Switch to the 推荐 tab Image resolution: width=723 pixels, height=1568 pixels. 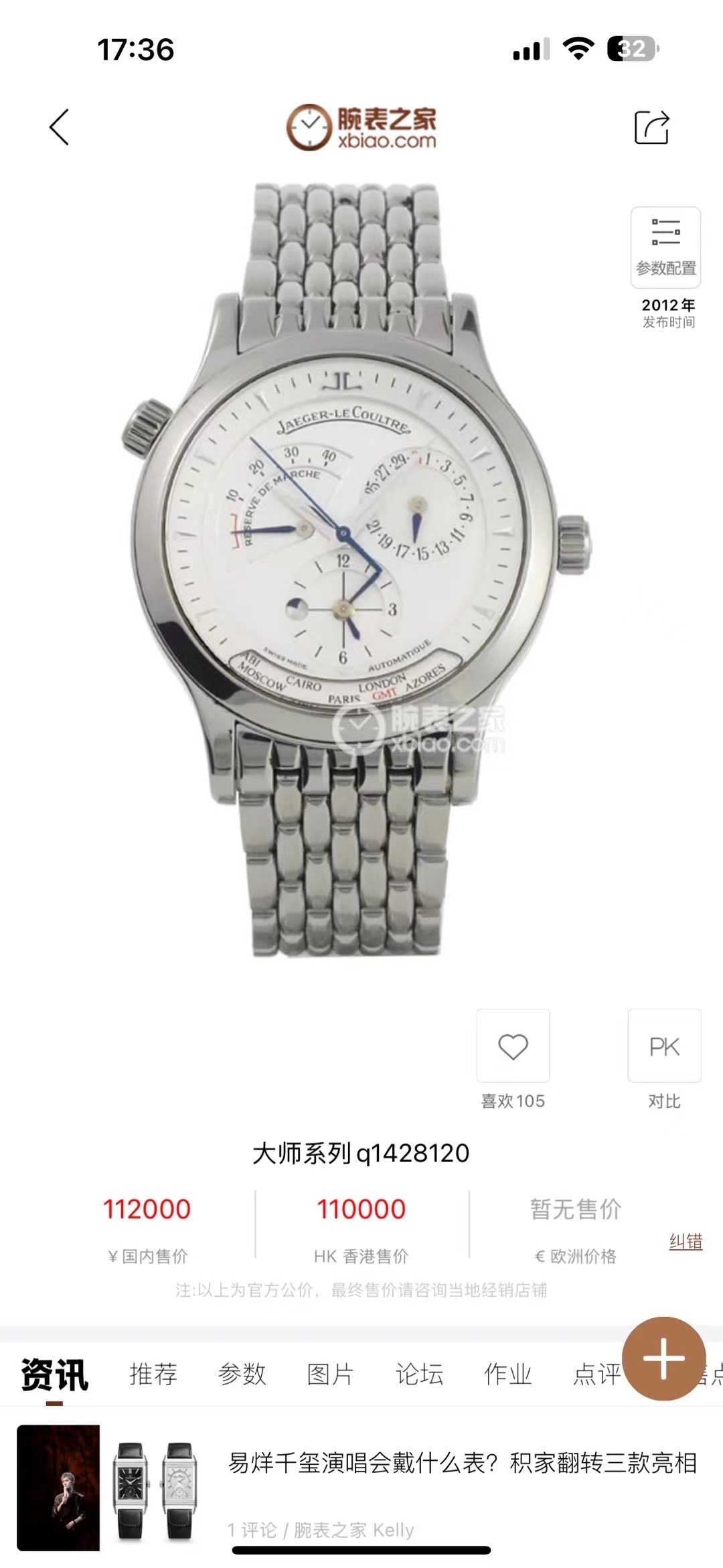tap(153, 1374)
